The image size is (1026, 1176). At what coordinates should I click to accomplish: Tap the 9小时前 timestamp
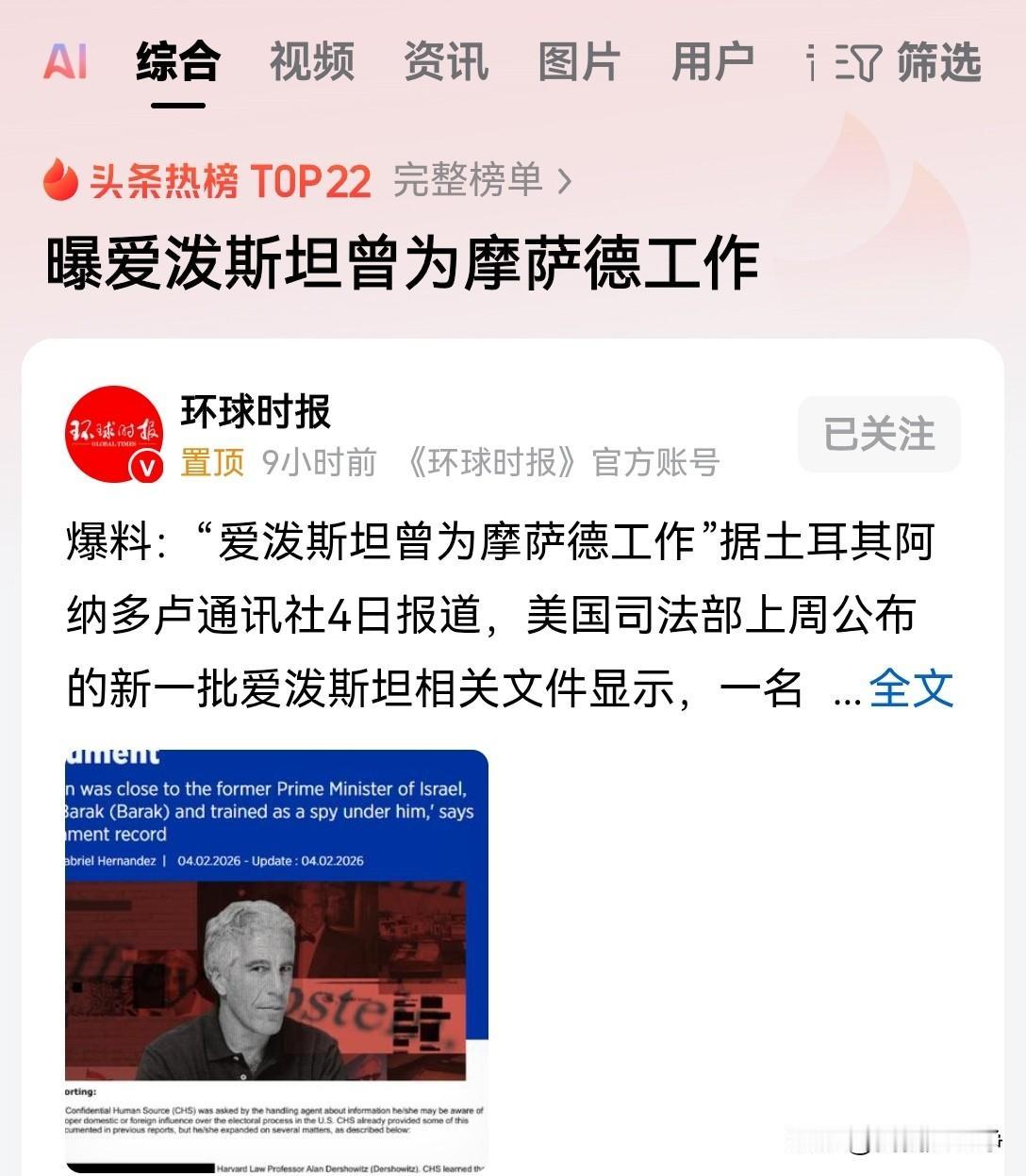pyautogui.click(x=316, y=464)
